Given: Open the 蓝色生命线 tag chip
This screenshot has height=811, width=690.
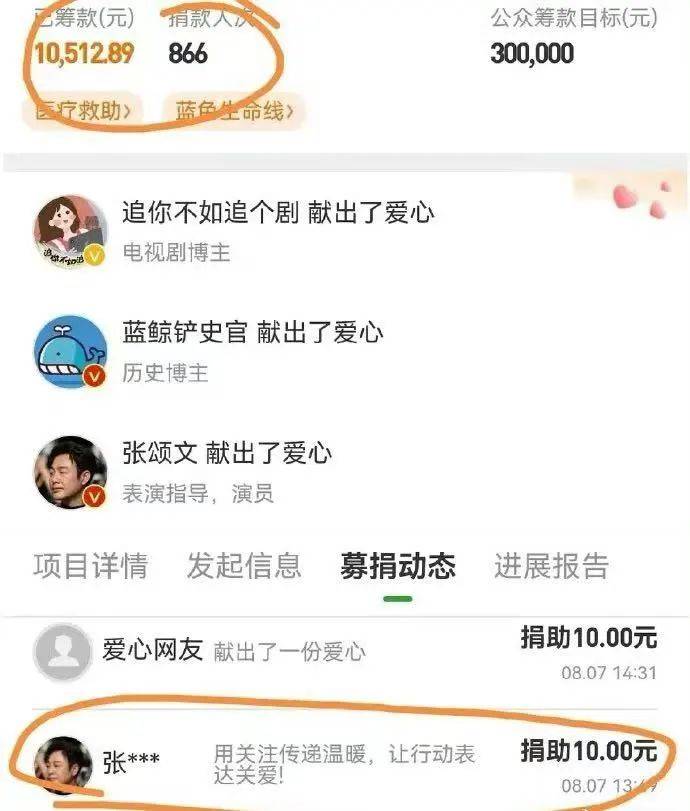Looking at the screenshot, I should coord(233,110).
